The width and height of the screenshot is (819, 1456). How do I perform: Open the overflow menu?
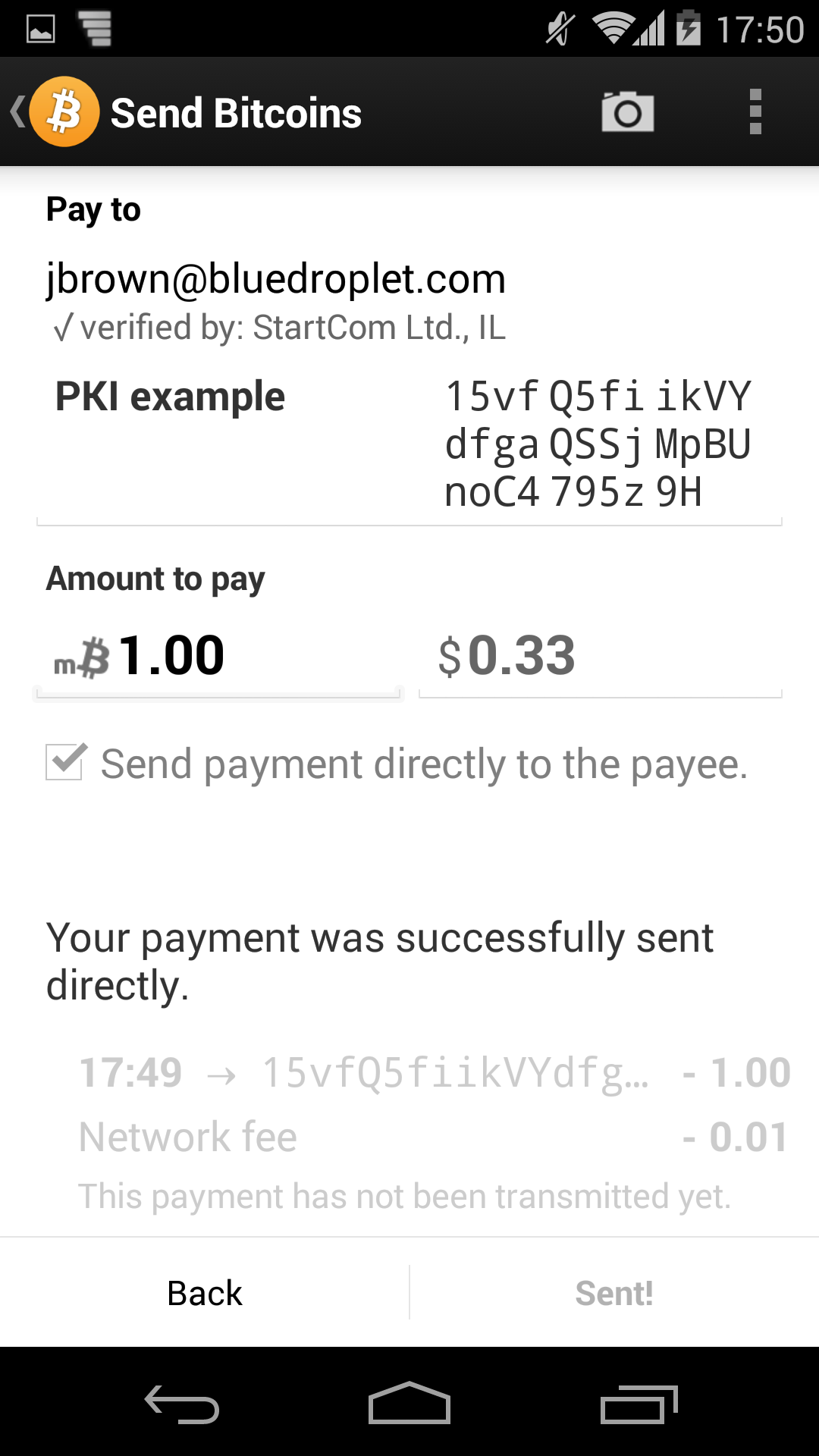pyautogui.click(x=755, y=112)
